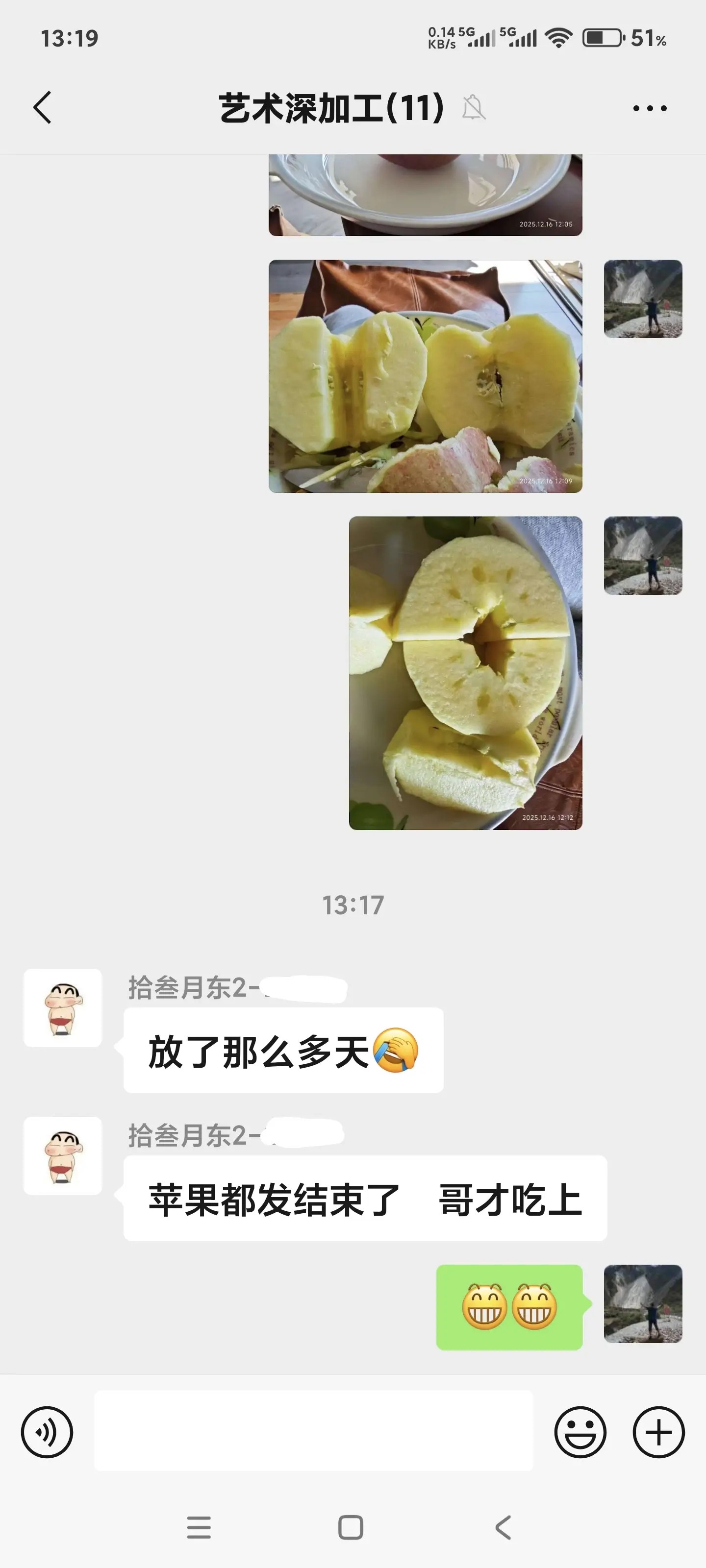706x1568 pixels.
Task: Focus the message text field
Action: tap(313, 1430)
